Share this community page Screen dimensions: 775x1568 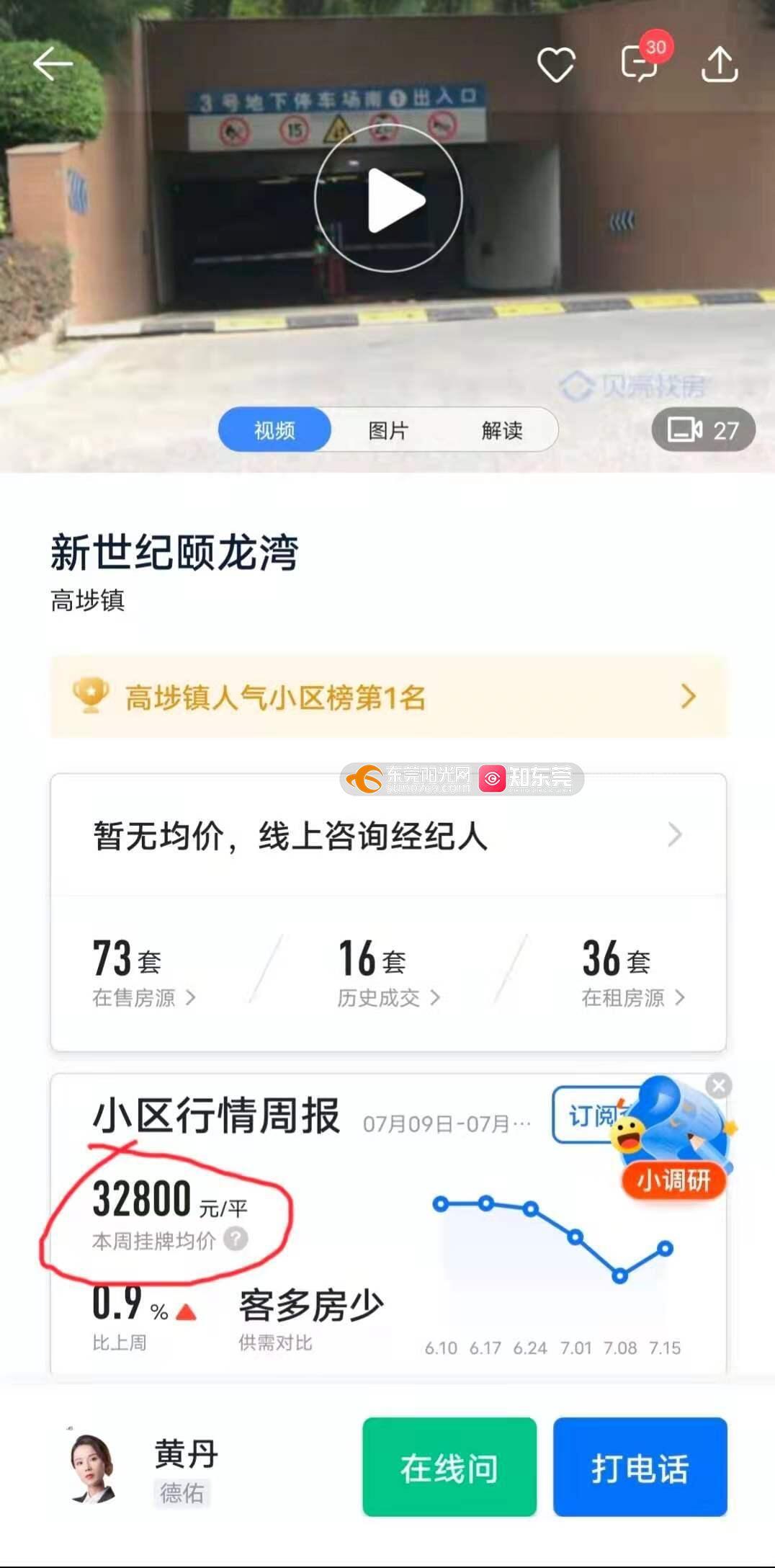pos(720,64)
